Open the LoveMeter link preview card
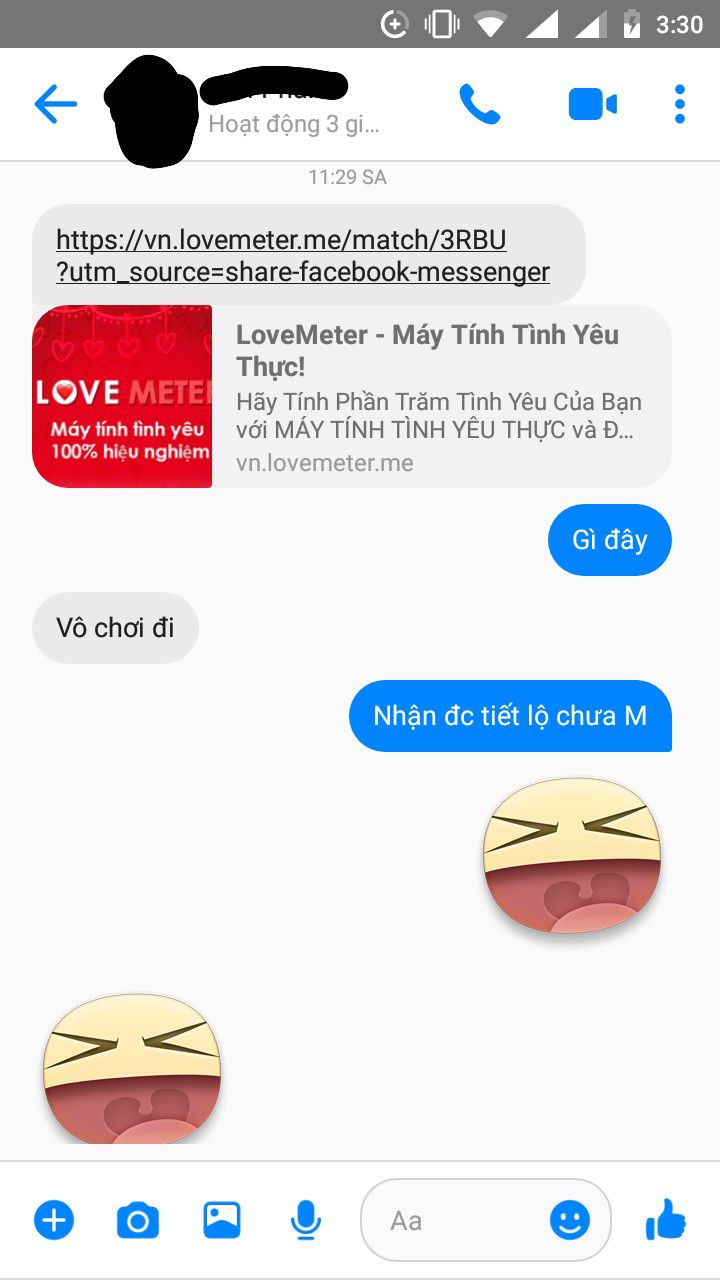720x1280 pixels. click(440, 397)
